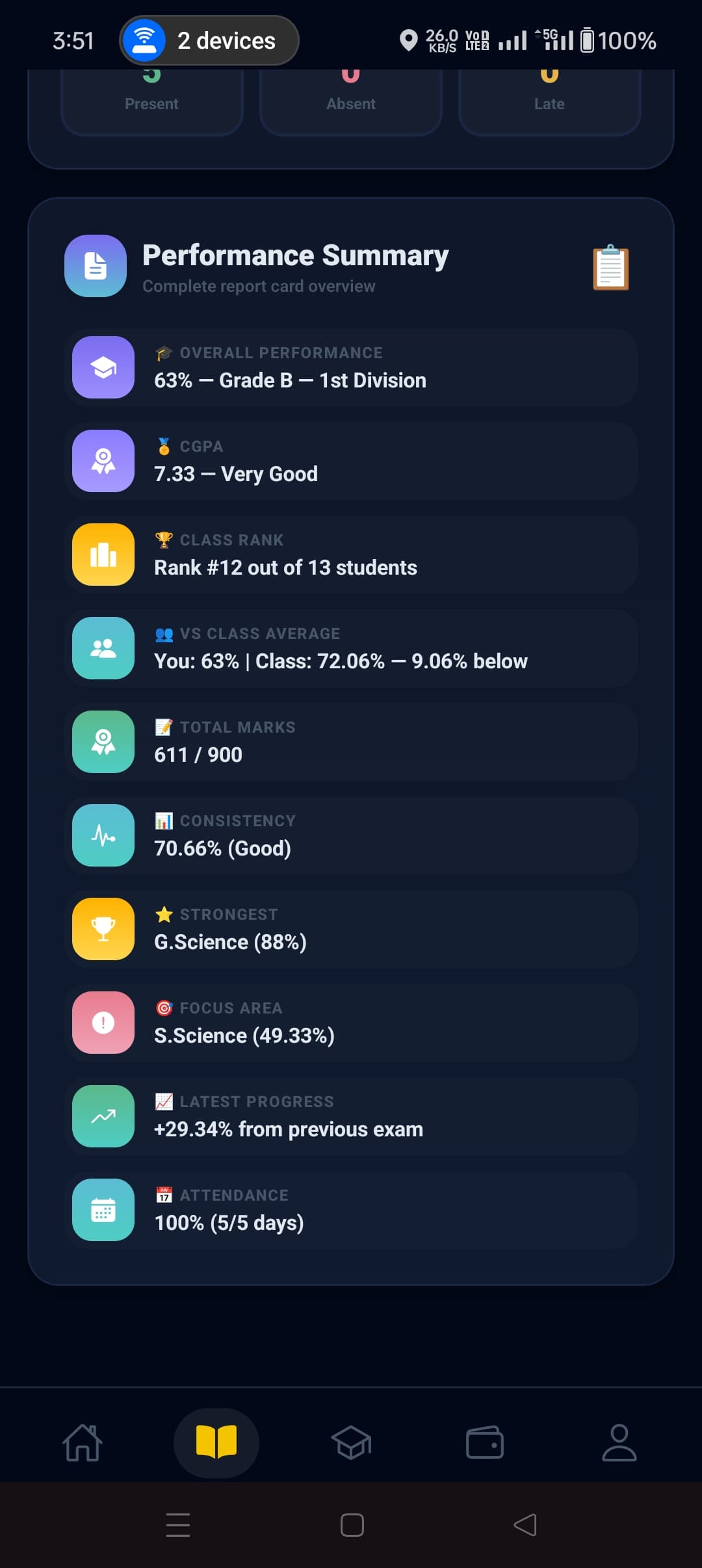
Task: Tap the trophy icon next to Strongest subject
Action: coord(102,929)
